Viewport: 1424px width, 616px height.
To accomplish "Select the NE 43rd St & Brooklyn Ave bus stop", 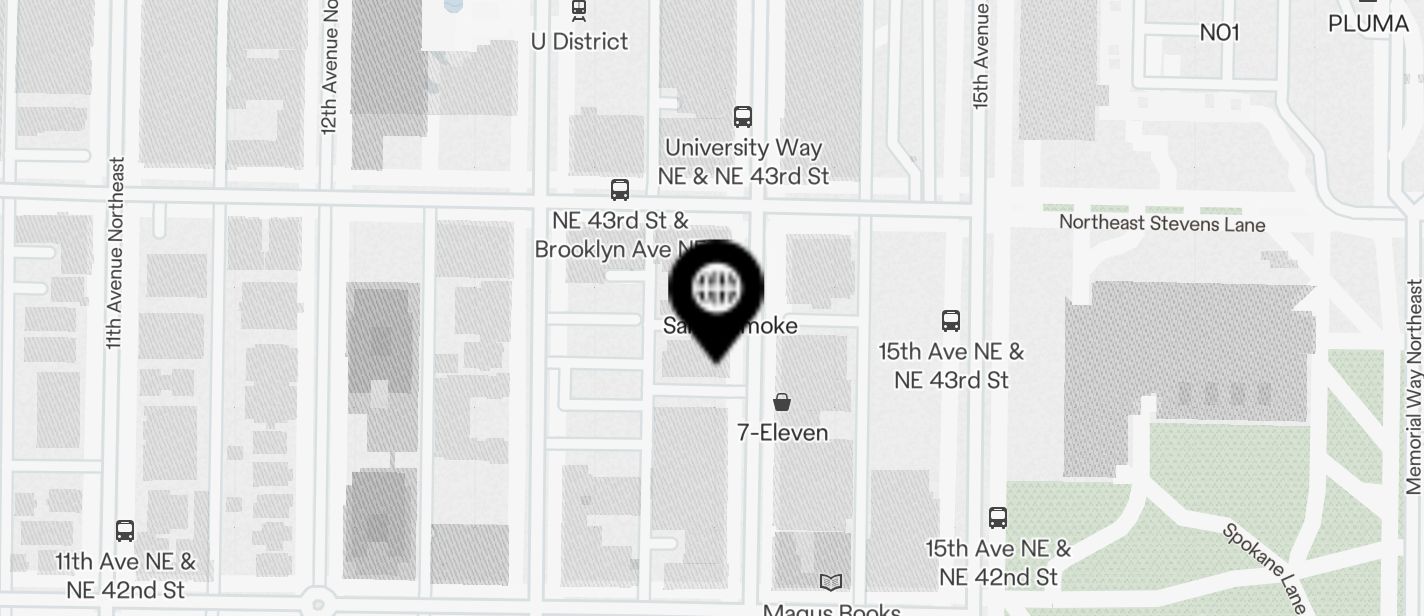I will (620, 190).
